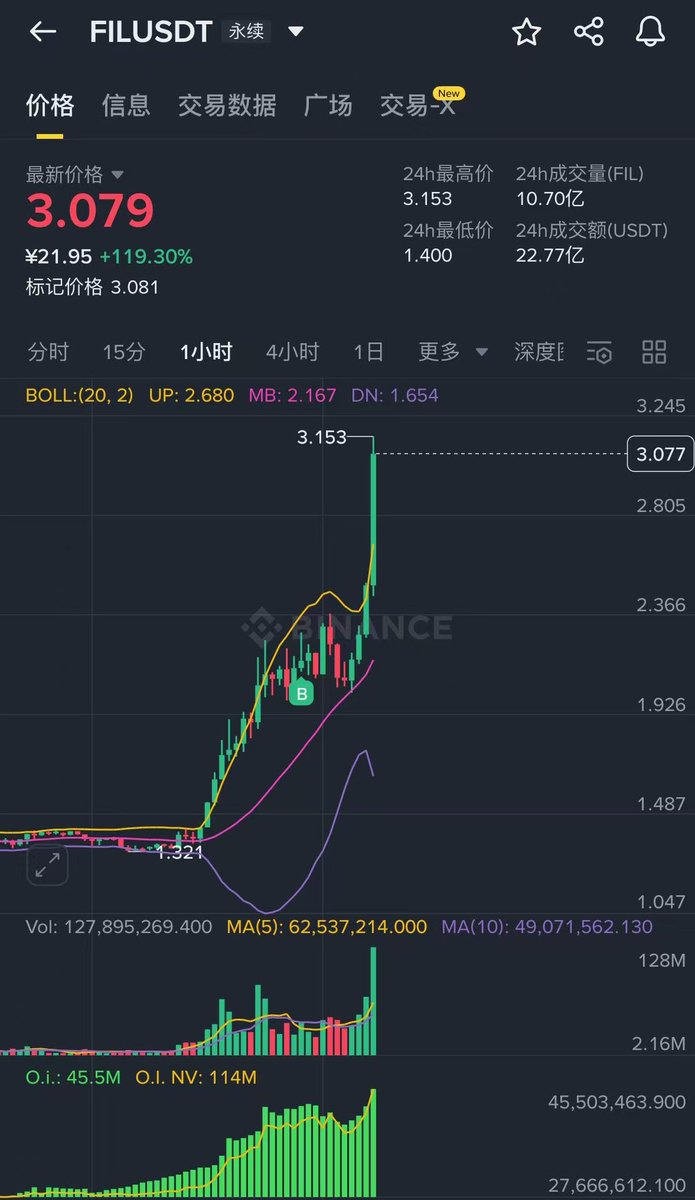Open the 交易-X tab
This screenshot has height=1200, width=695.
coord(417,105)
